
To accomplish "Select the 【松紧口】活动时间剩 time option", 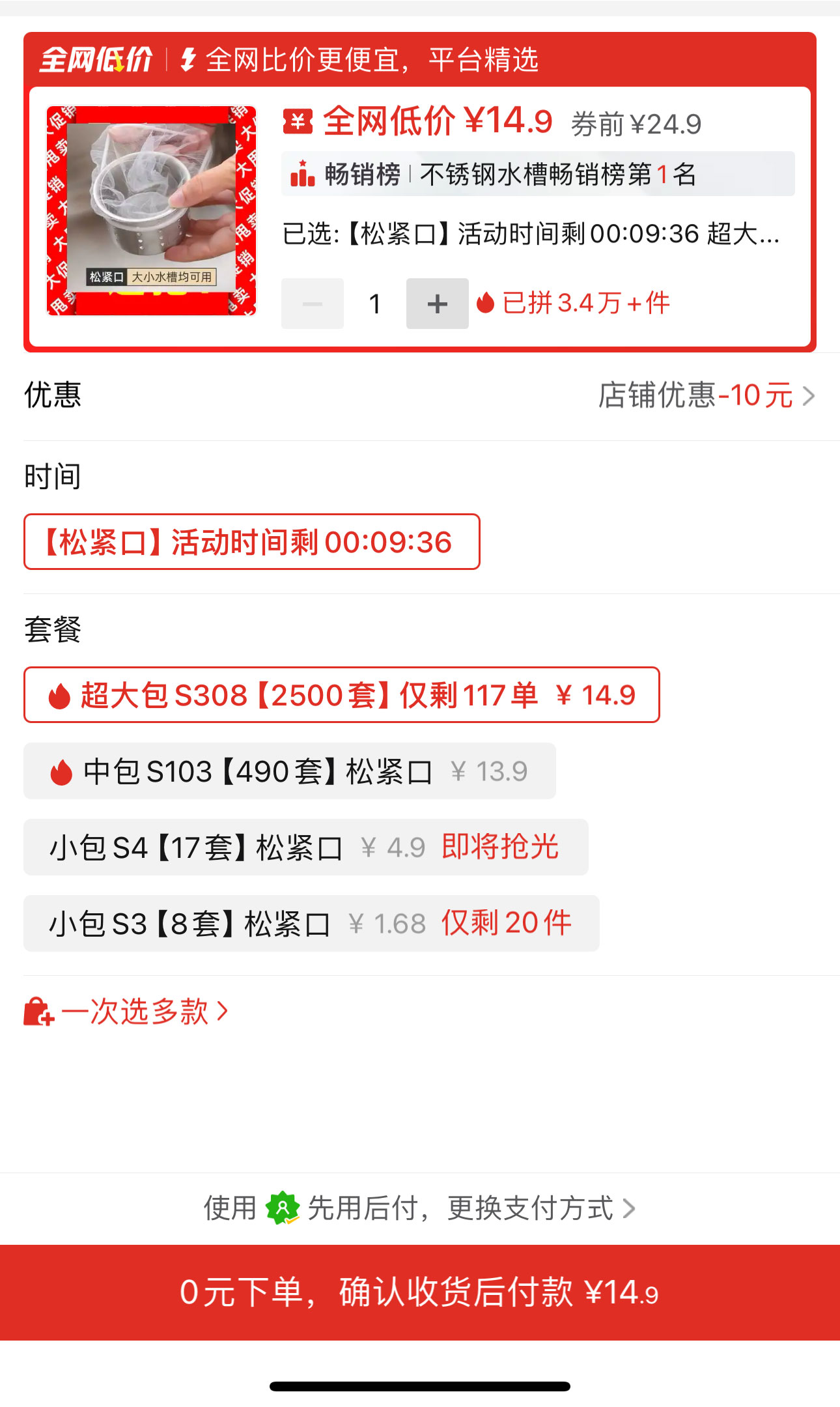I will (252, 542).
